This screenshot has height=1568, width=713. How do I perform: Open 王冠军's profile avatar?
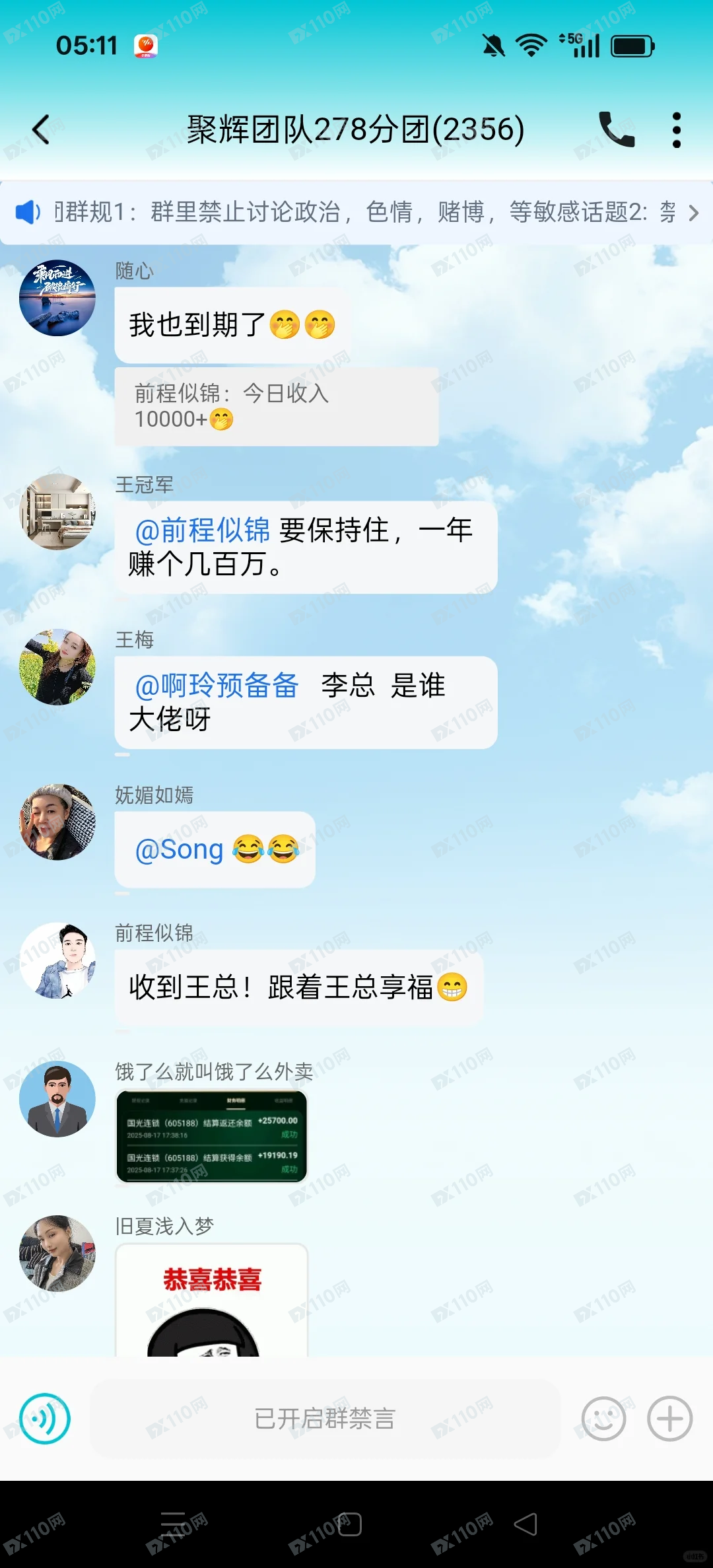(57, 512)
